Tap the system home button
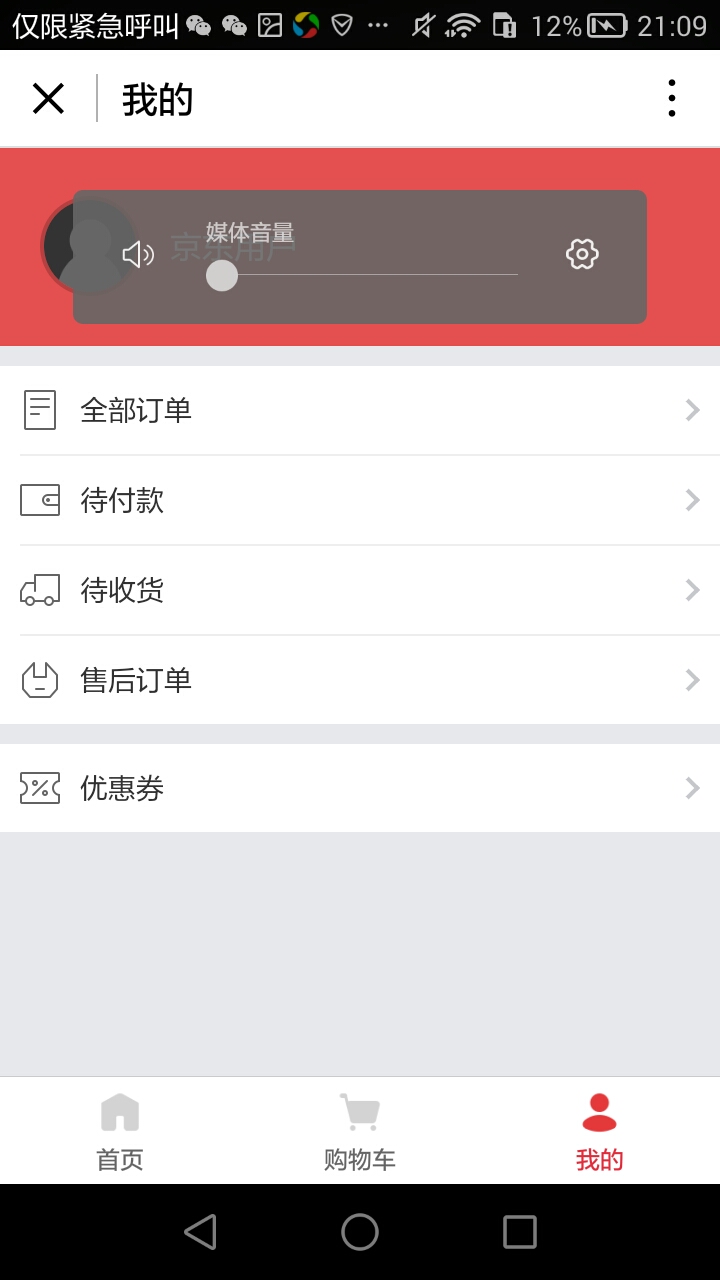Image resolution: width=720 pixels, height=1280 pixels. [360, 1232]
